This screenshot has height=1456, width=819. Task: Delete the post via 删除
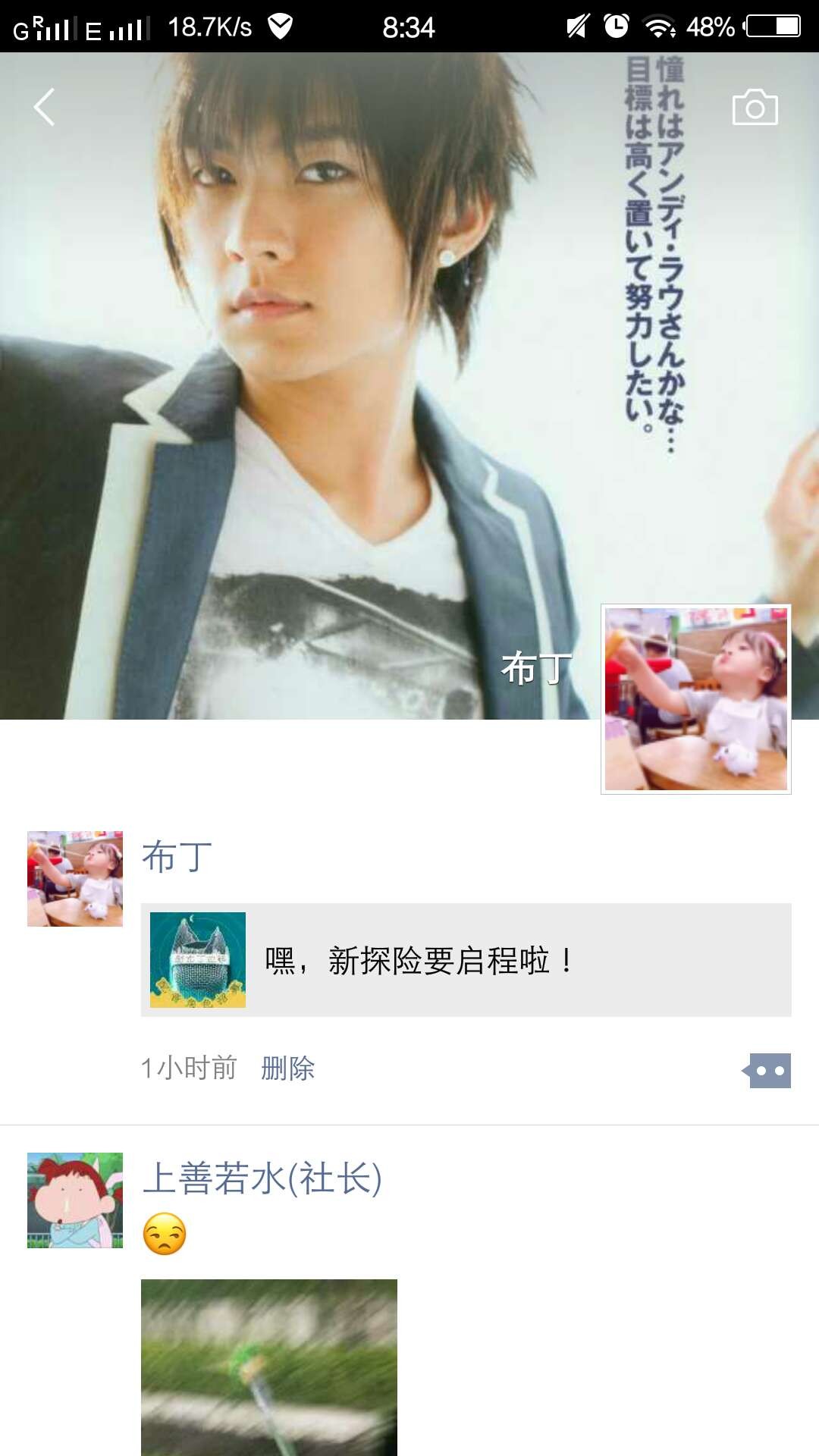(x=287, y=1068)
